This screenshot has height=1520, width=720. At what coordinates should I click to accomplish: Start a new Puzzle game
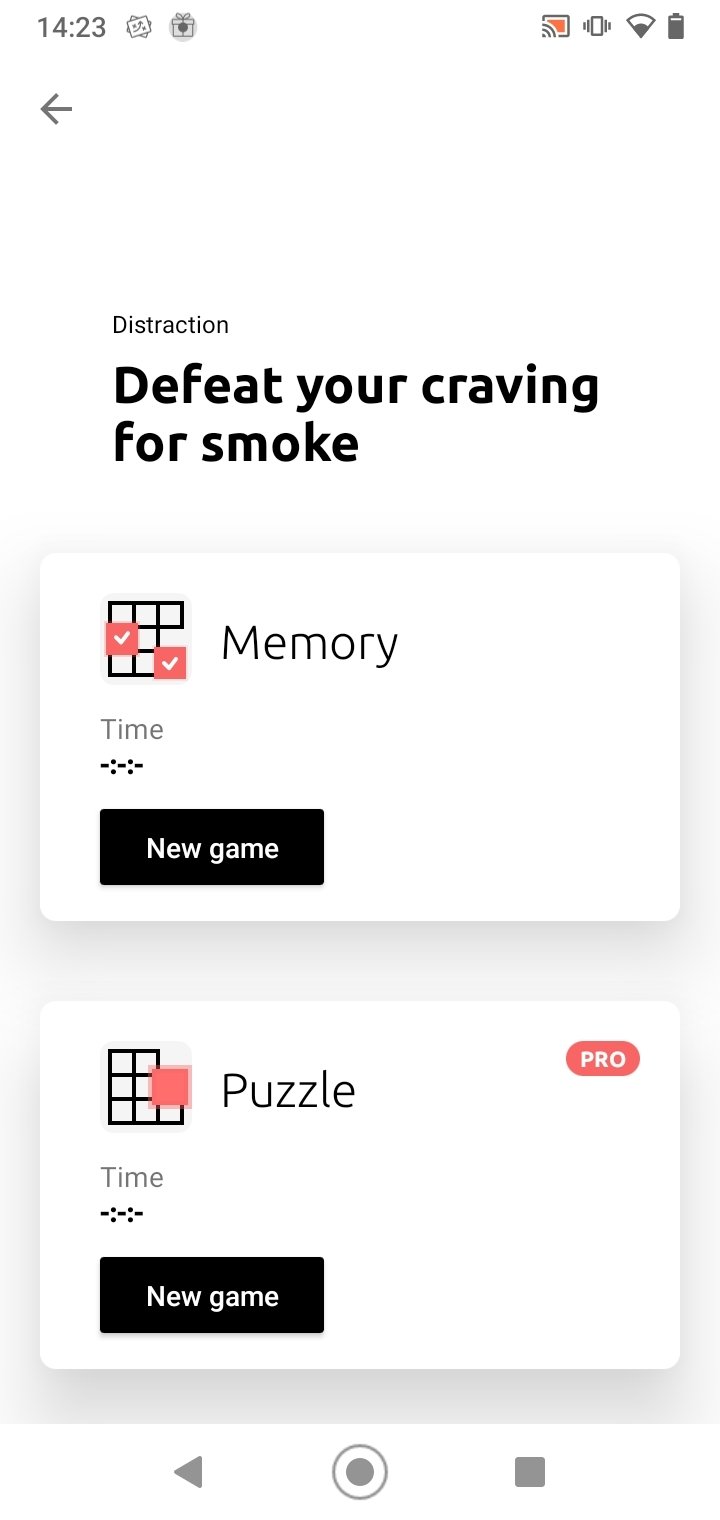(x=212, y=1295)
